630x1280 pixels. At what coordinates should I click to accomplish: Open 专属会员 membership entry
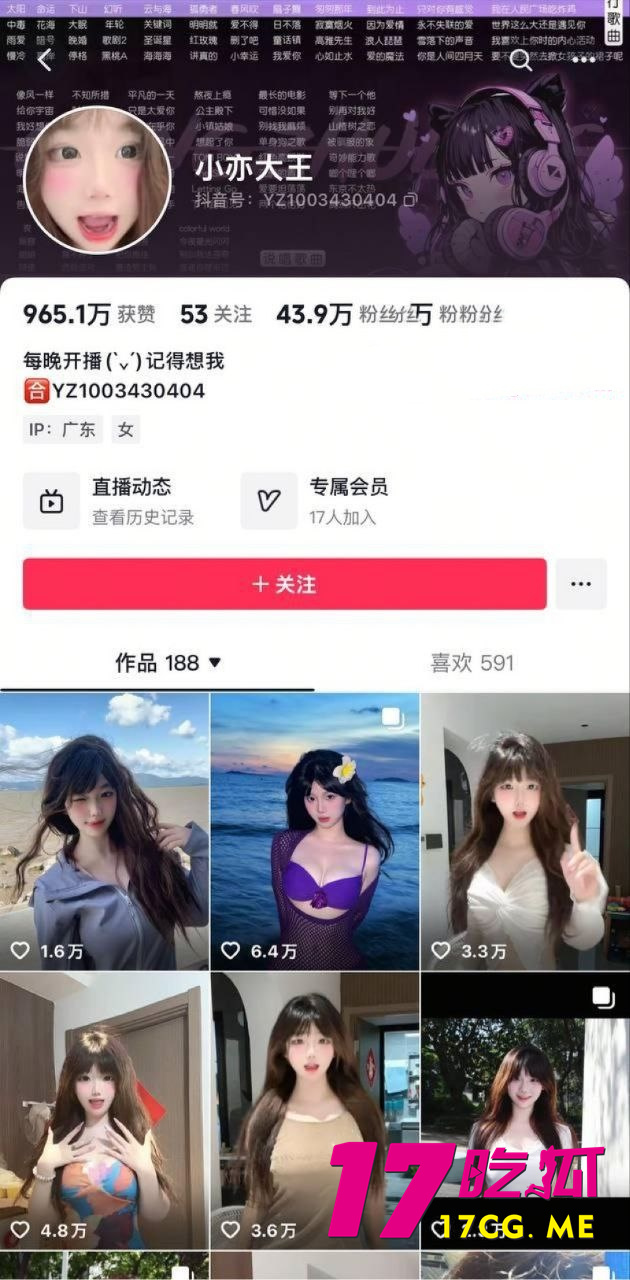[328, 500]
